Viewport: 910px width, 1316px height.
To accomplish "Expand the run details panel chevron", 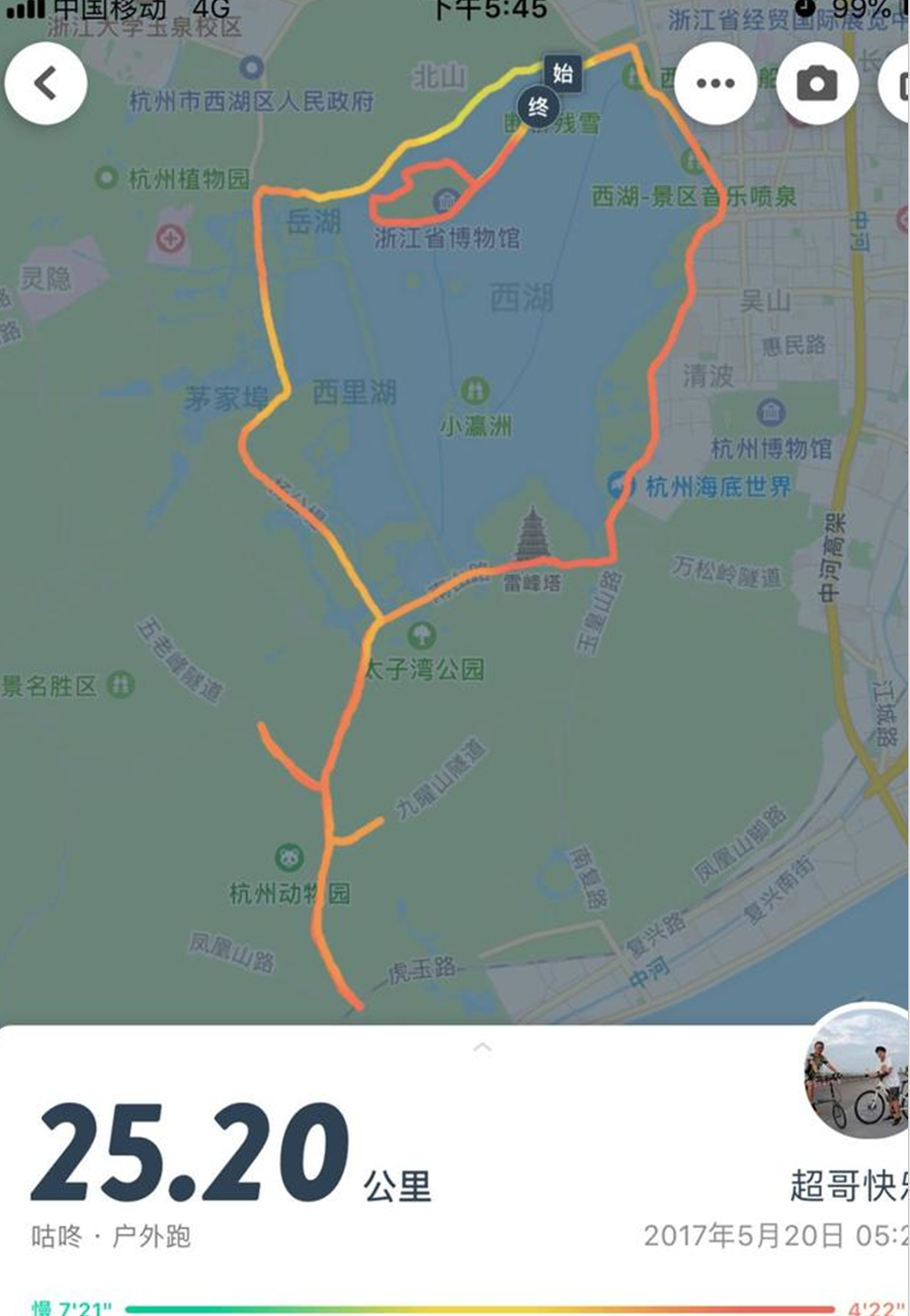I will pos(482,1048).
